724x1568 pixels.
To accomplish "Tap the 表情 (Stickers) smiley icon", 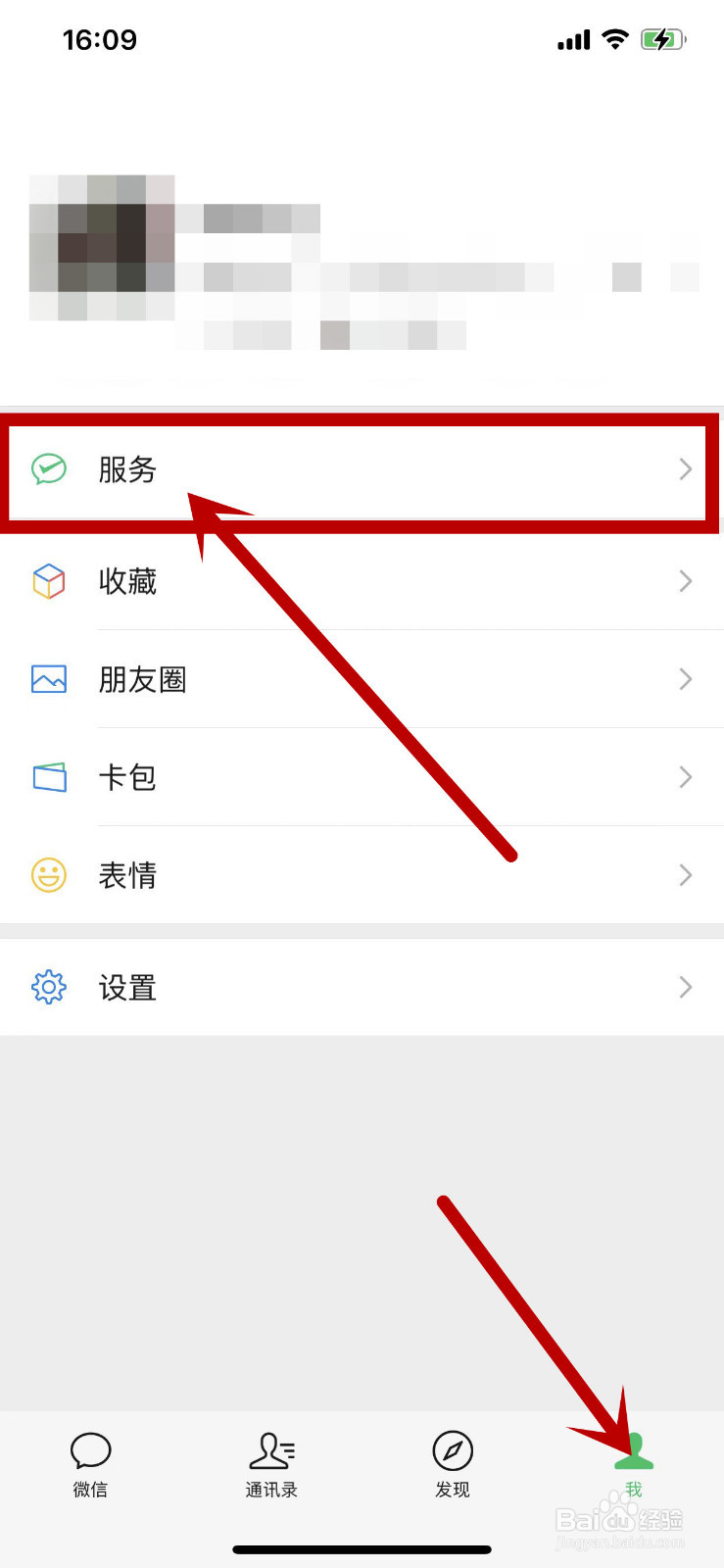I will 49,875.
